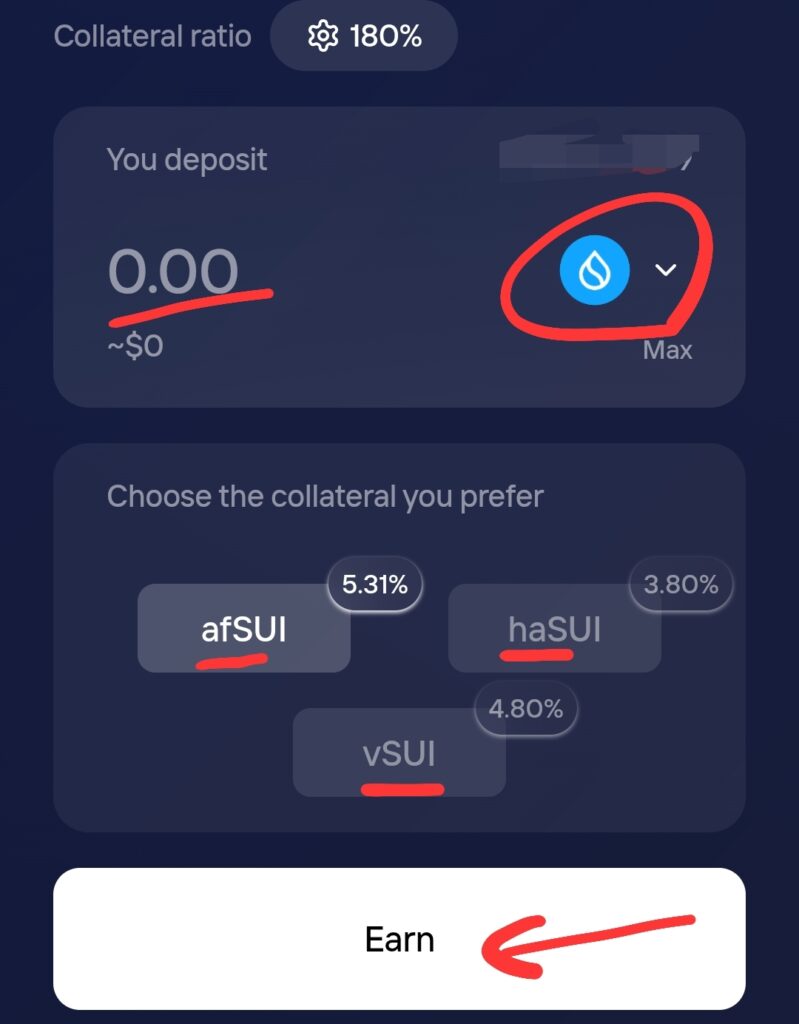Image resolution: width=799 pixels, height=1024 pixels.
Task: Select afSUI as collateral
Action: [x=244, y=629]
